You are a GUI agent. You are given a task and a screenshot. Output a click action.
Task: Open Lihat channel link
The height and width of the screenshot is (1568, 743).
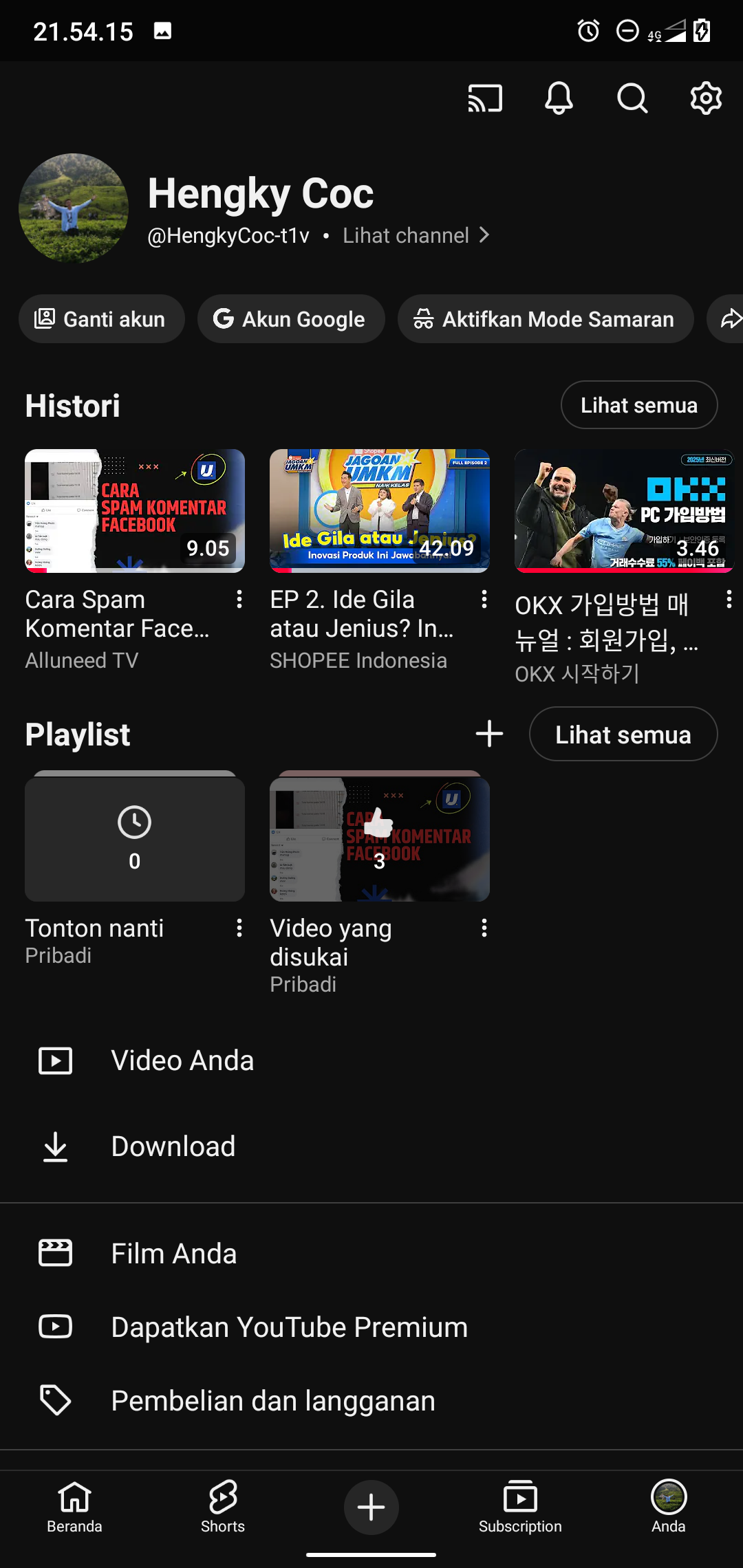pyautogui.click(x=416, y=236)
